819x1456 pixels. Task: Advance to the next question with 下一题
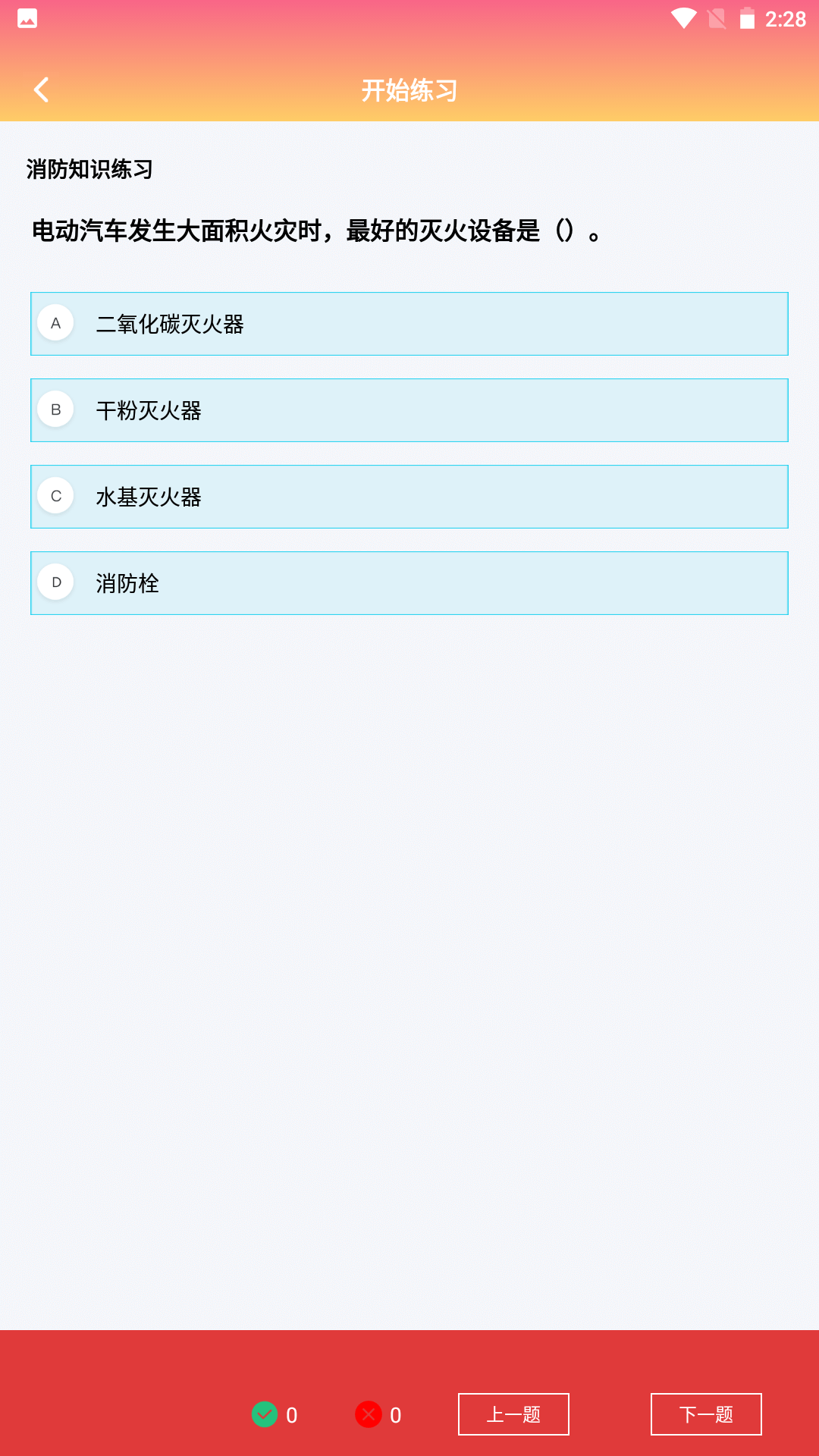click(706, 1414)
